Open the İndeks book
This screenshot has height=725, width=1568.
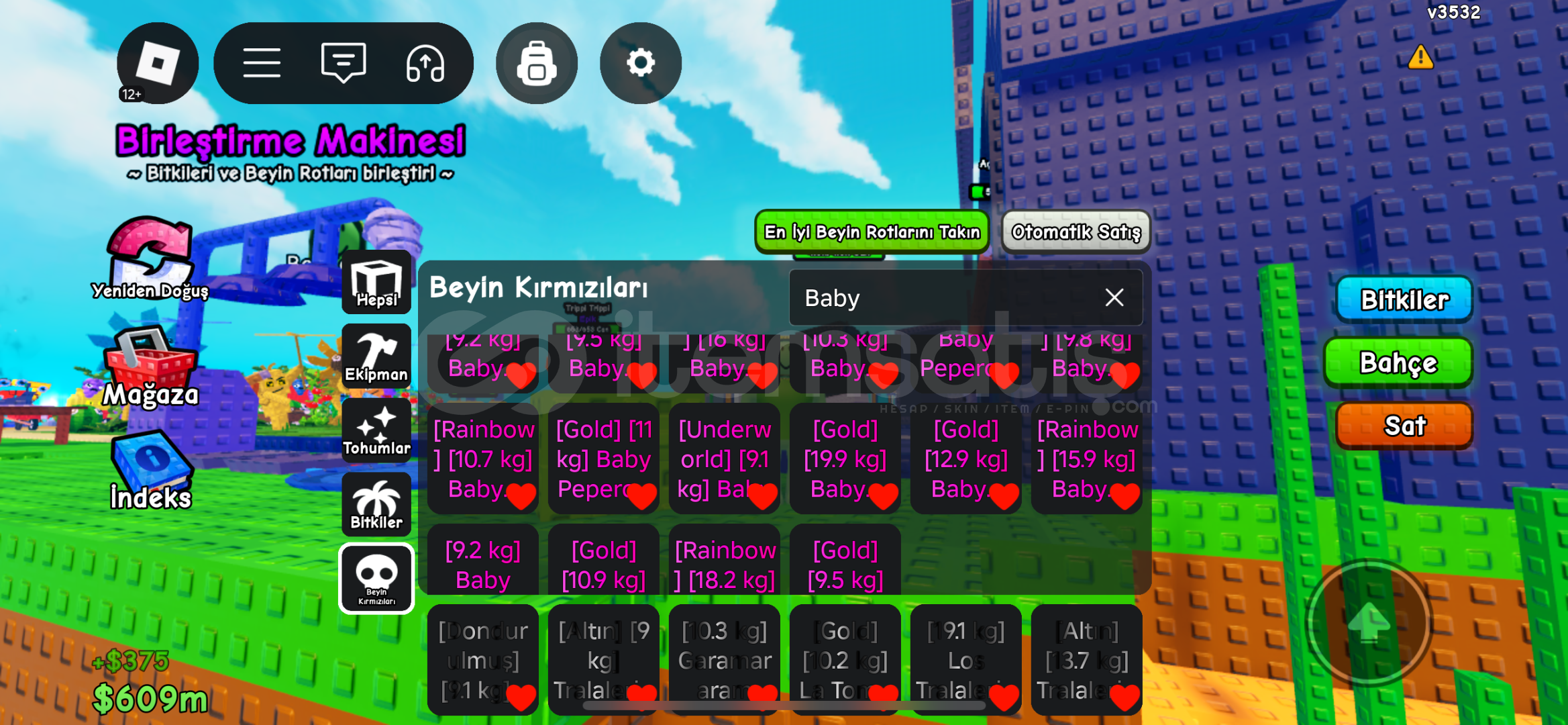point(150,470)
